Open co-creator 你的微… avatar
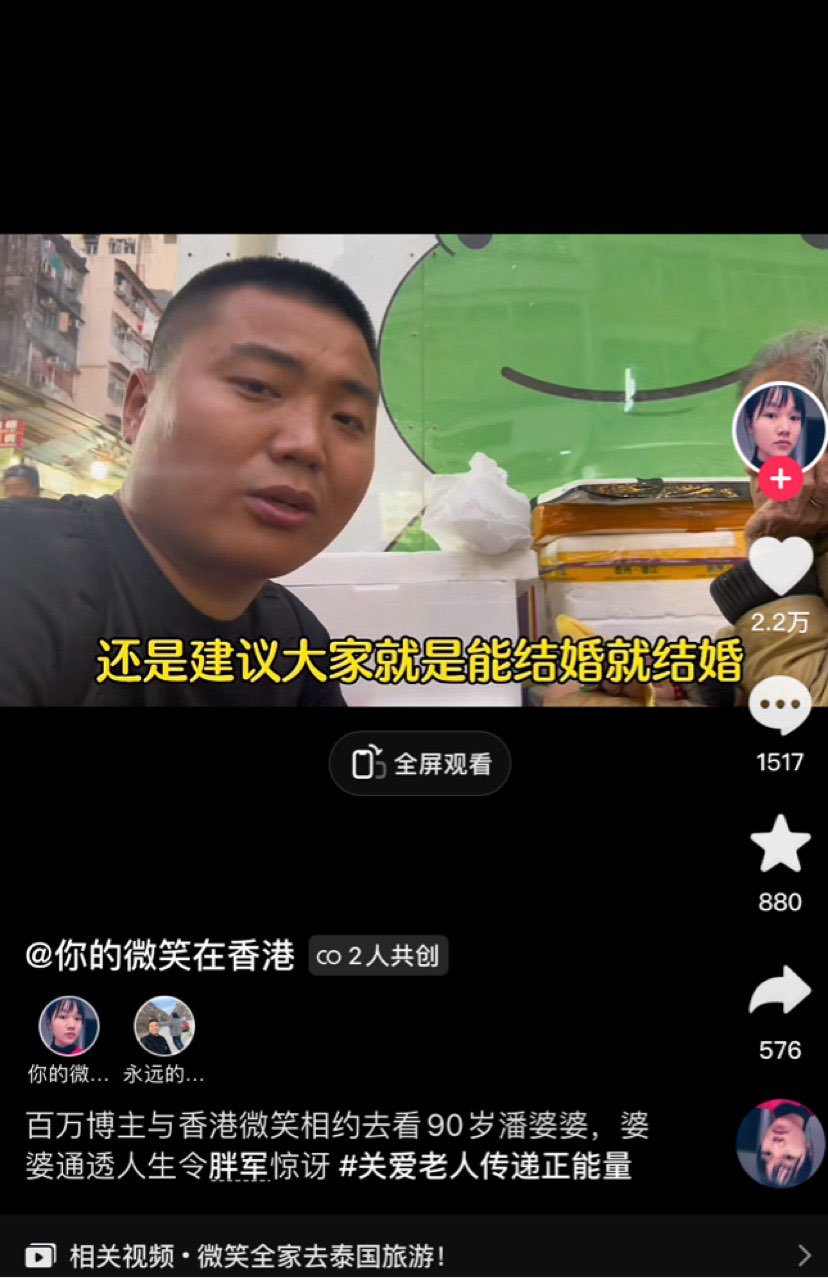The width and height of the screenshot is (828, 1278). coord(69,1026)
